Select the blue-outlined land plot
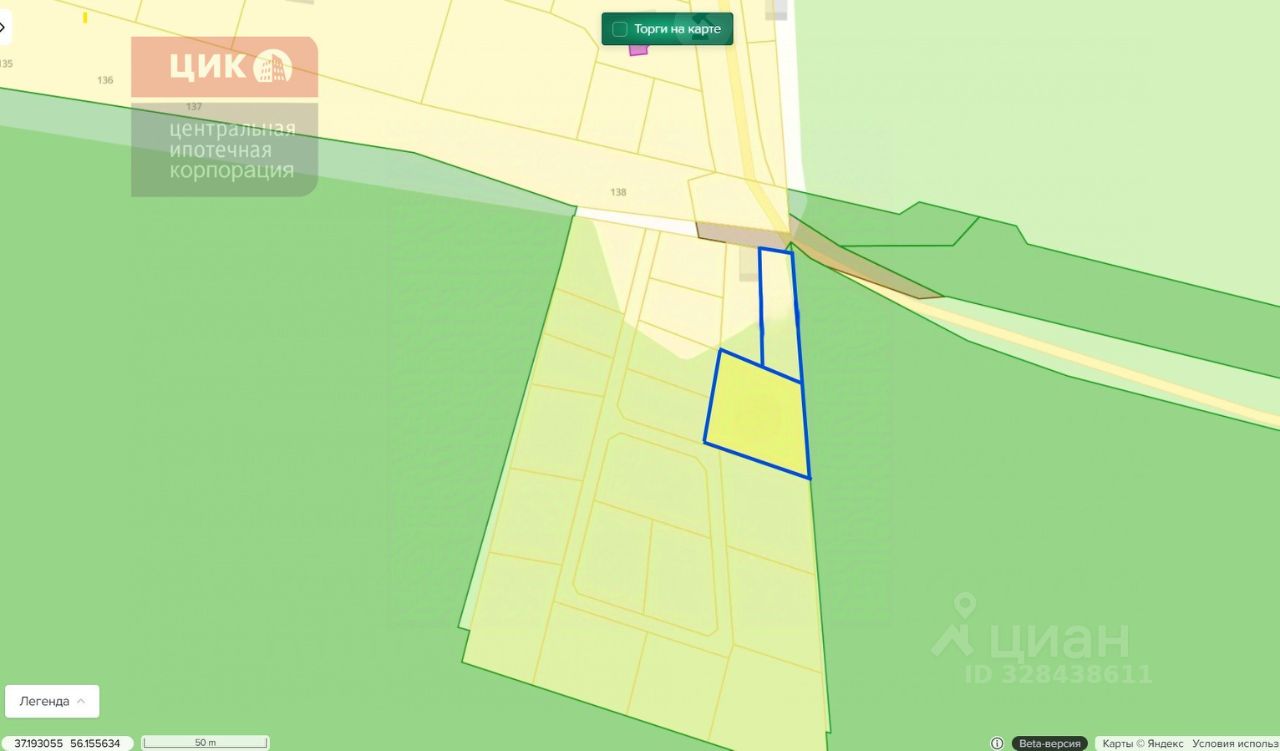 pos(757,414)
